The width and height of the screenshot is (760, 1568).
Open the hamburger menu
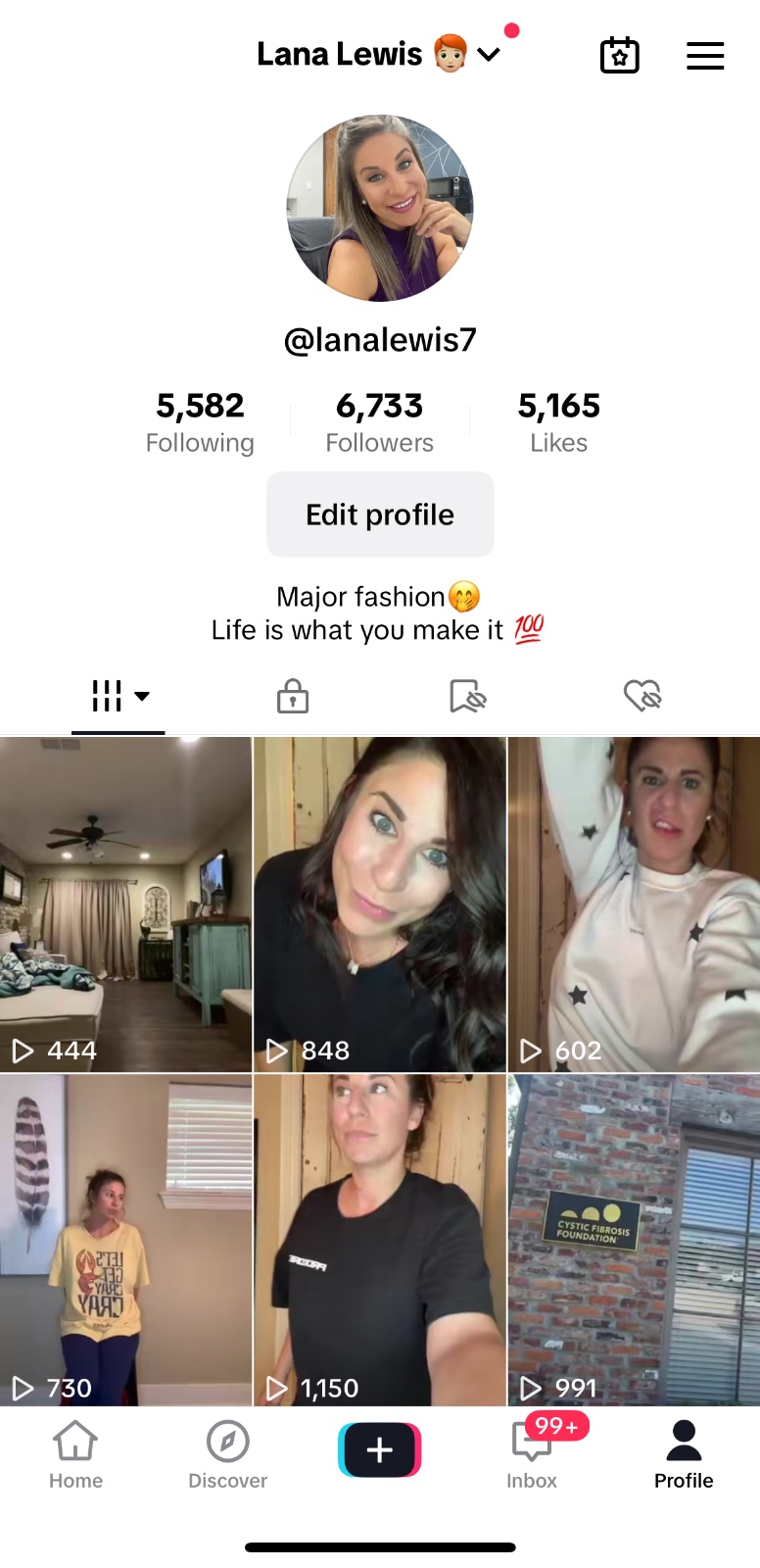click(705, 56)
